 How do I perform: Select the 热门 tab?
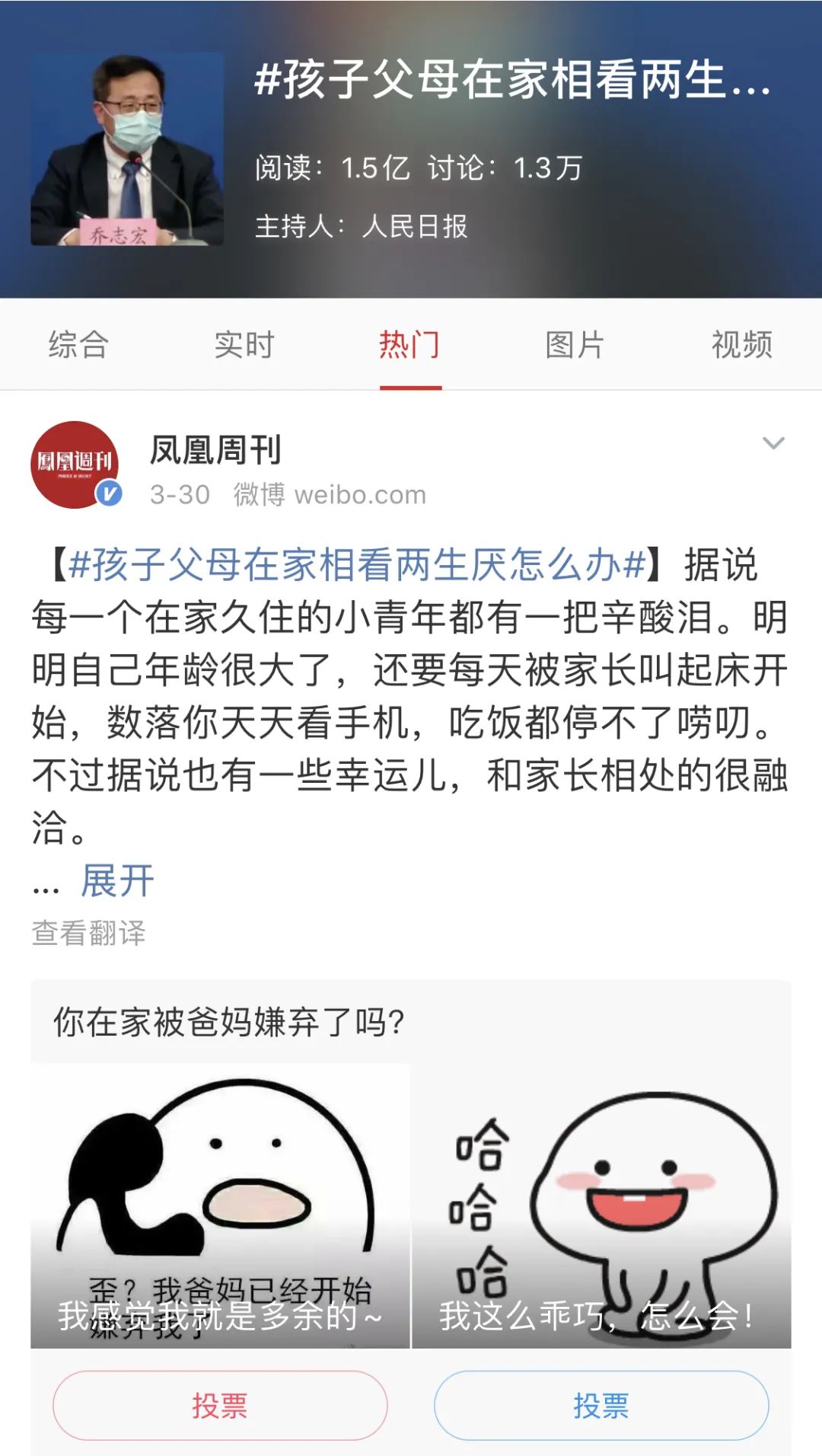(x=410, y=345)
